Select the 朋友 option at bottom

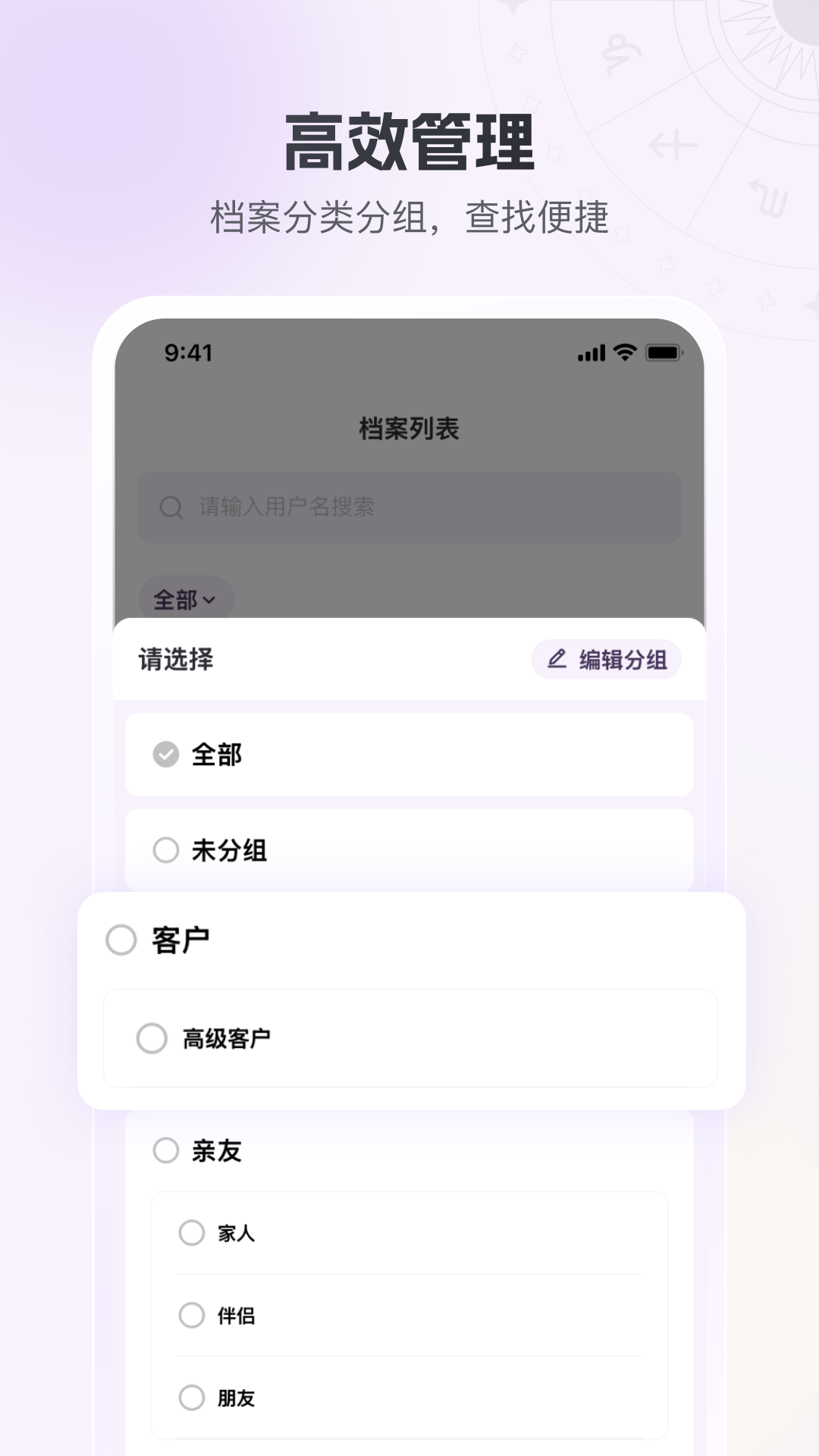pyautogui.click(x=192, y=1398)
